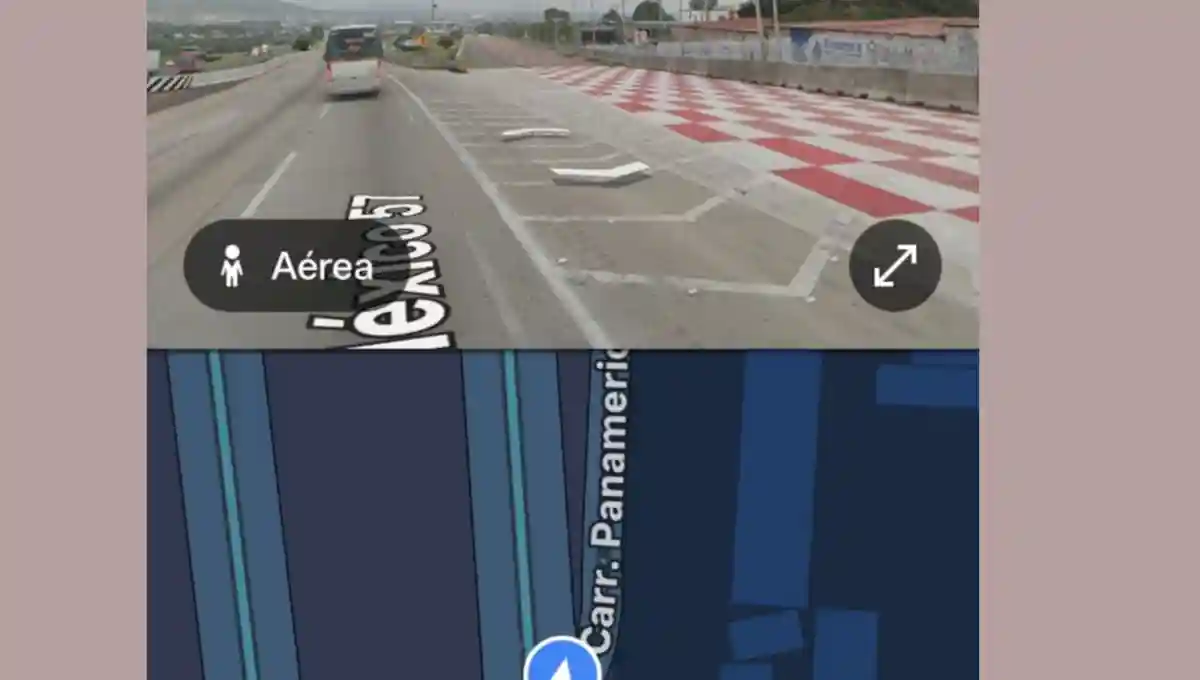The height and width of the screenshot is (680, 1200).
Task: Expand Street View to full screen
Action: 894,266
